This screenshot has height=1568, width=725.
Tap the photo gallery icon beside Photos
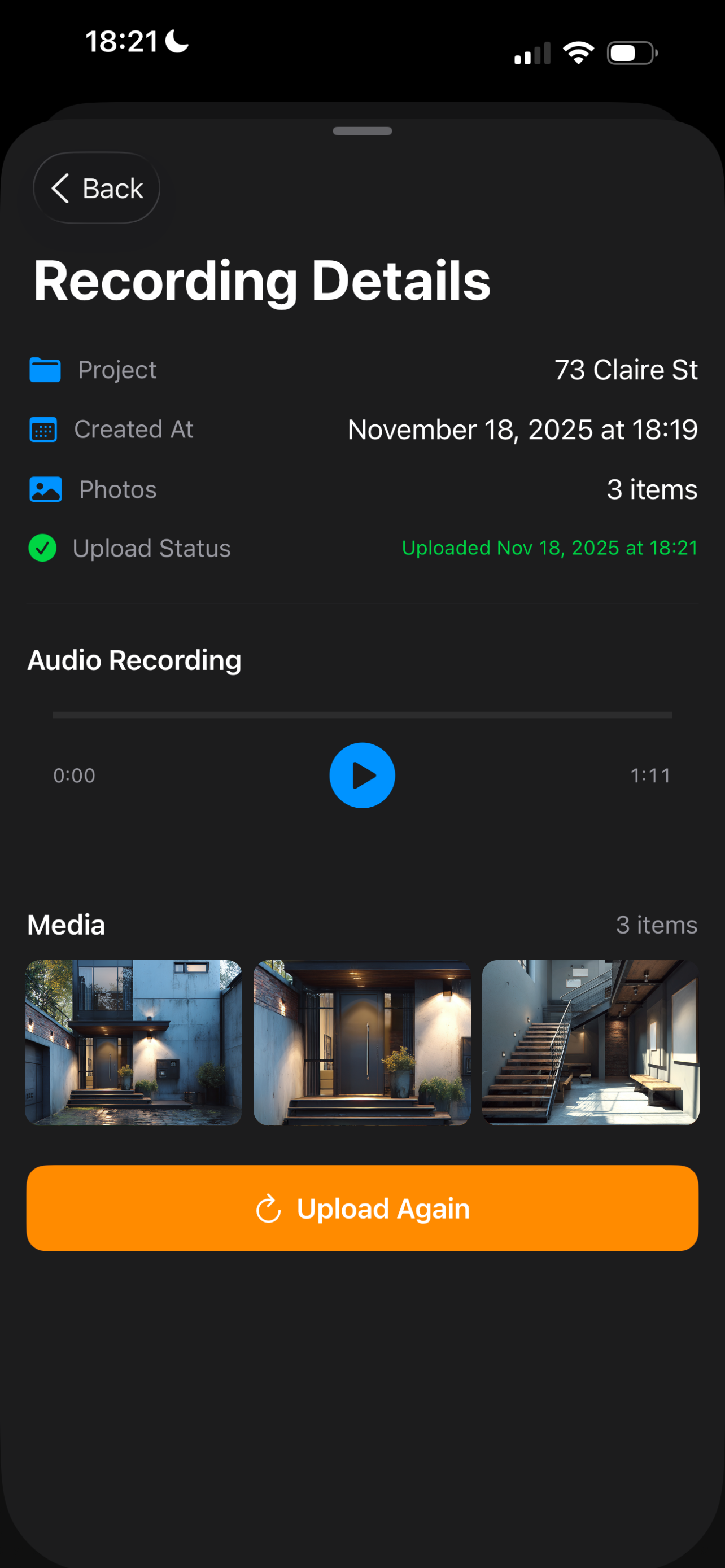45,489
